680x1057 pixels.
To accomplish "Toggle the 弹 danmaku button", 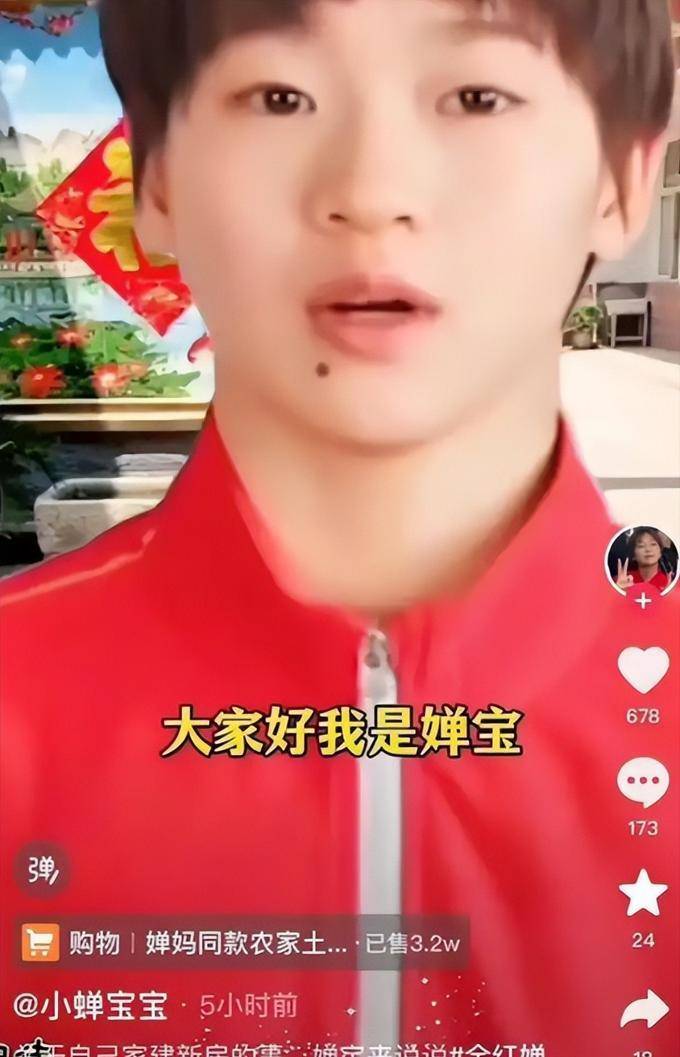I will (42, 869).
